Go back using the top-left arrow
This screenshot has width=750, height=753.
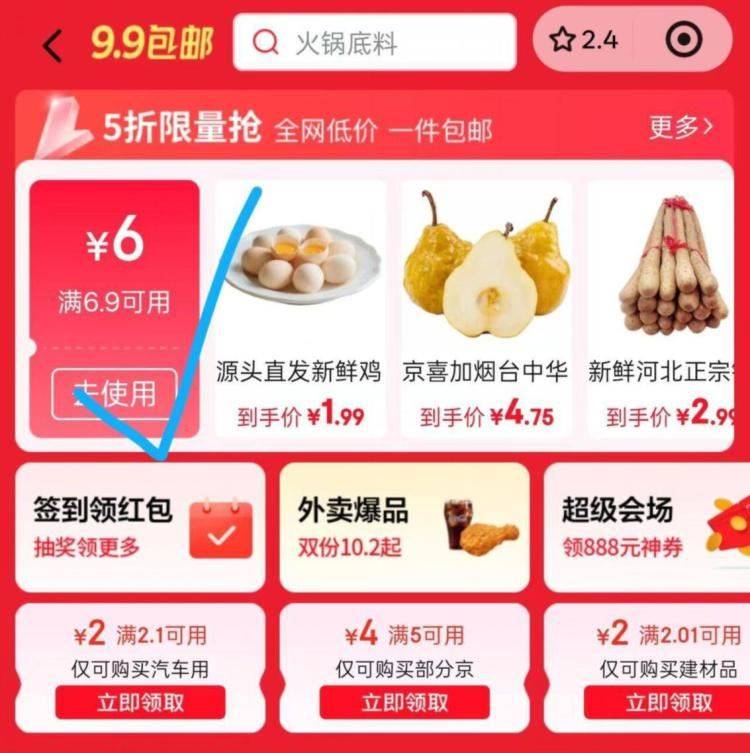(52, 45)
